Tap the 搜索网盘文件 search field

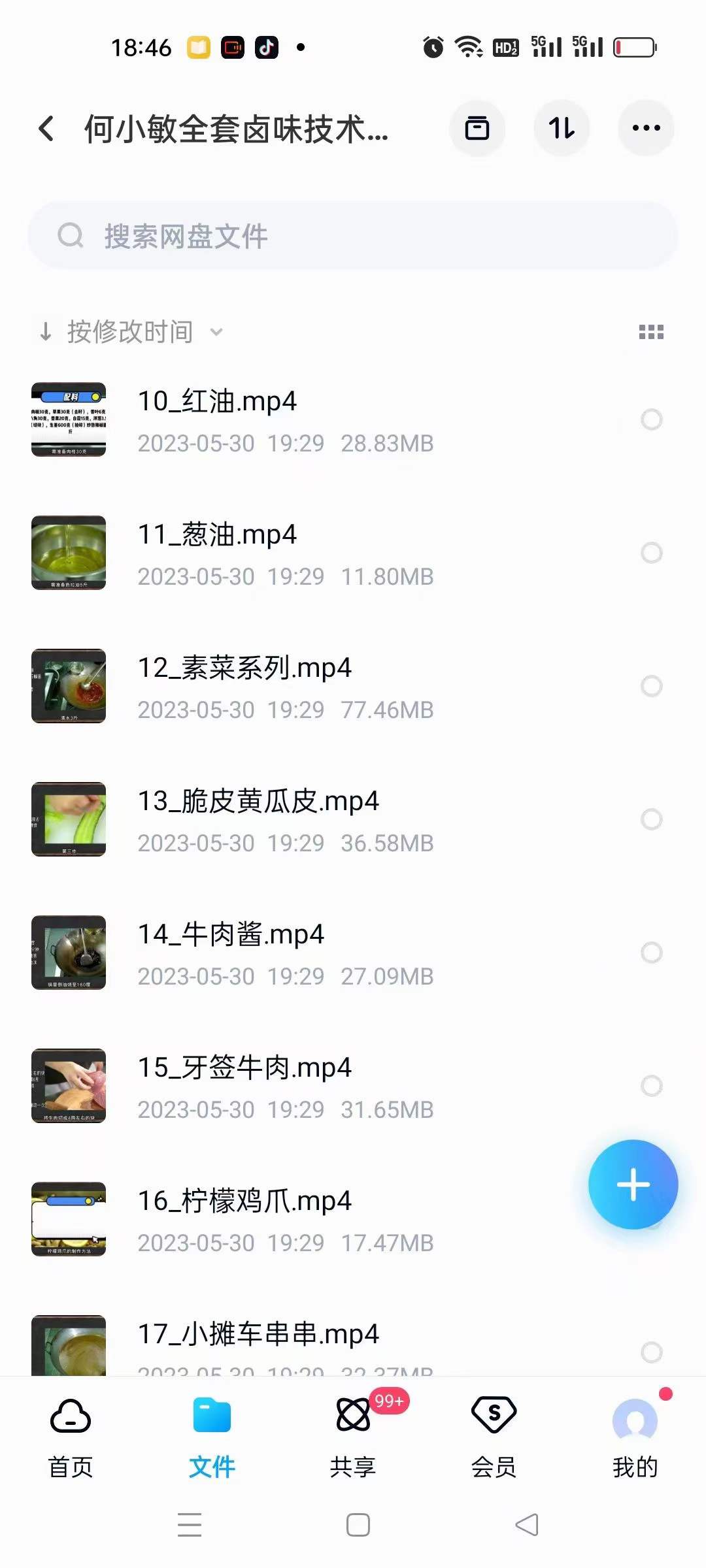tap(353, 237)
